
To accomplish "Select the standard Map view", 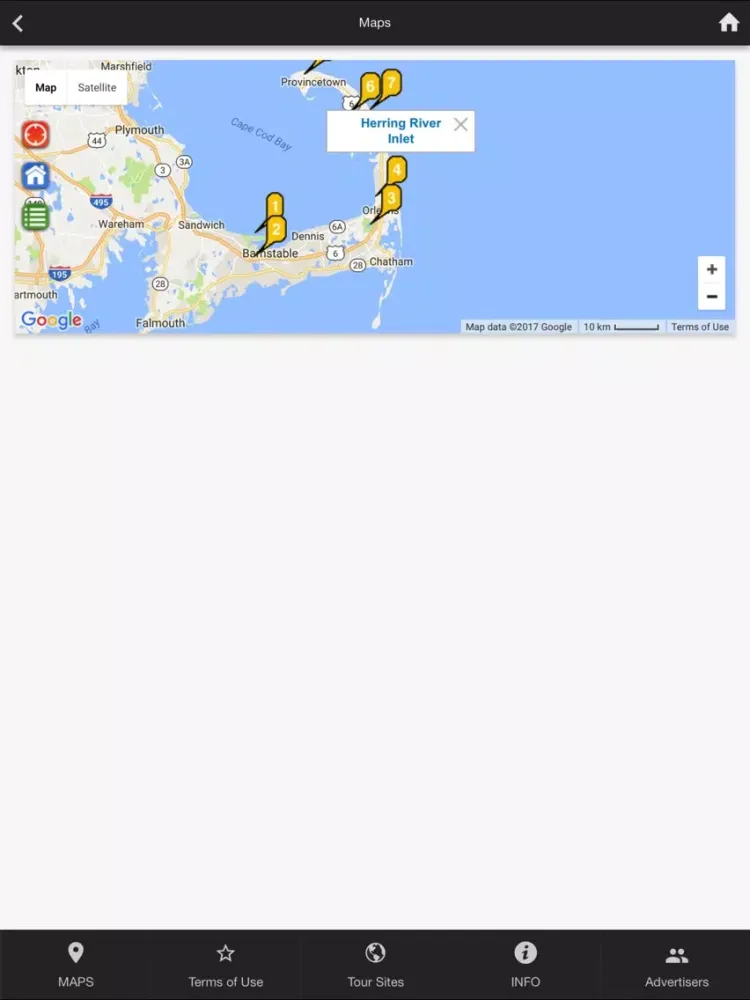I will pyautogui.click(x=46, y=88).
